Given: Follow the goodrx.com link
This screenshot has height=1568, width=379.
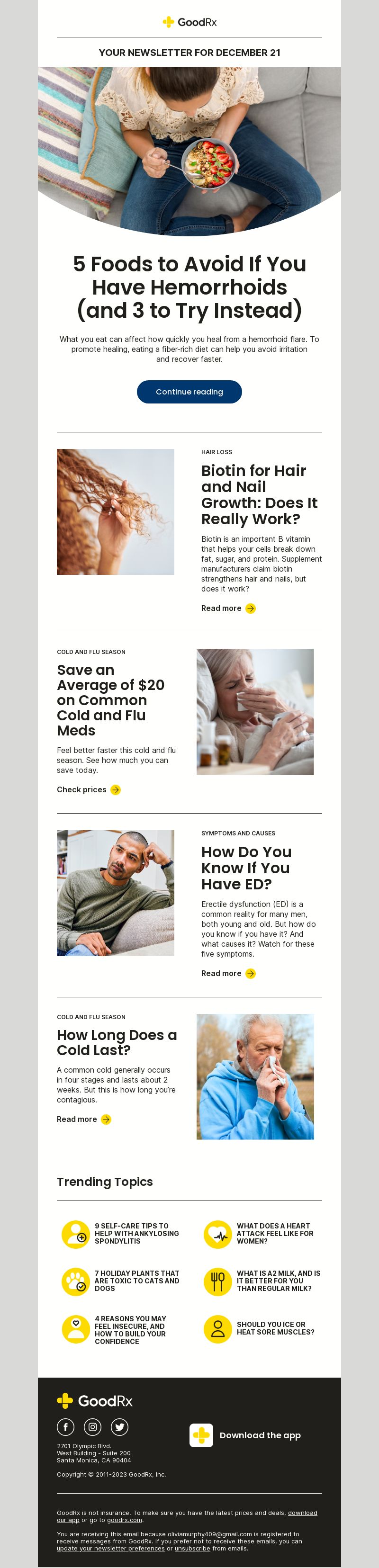Looking at the screenshot, I should coord(124,1519).
